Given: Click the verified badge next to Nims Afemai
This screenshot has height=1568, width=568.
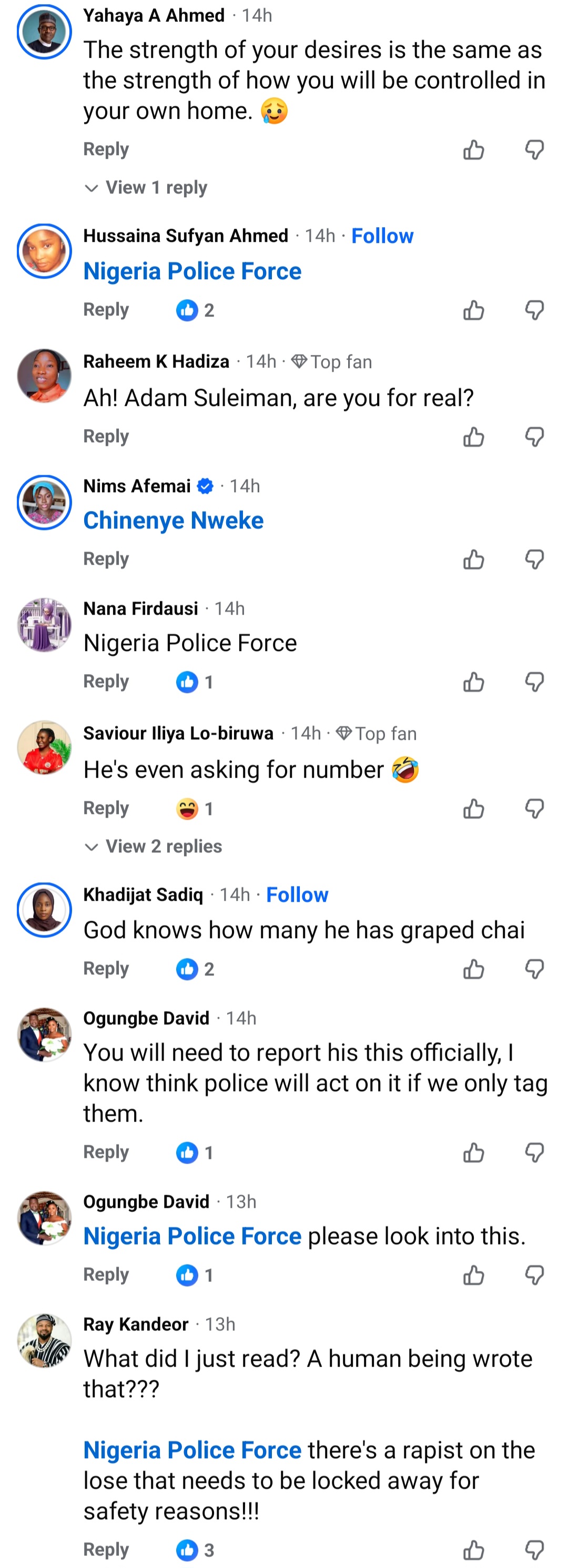Looking at the screenshot, I should (205, 486).
